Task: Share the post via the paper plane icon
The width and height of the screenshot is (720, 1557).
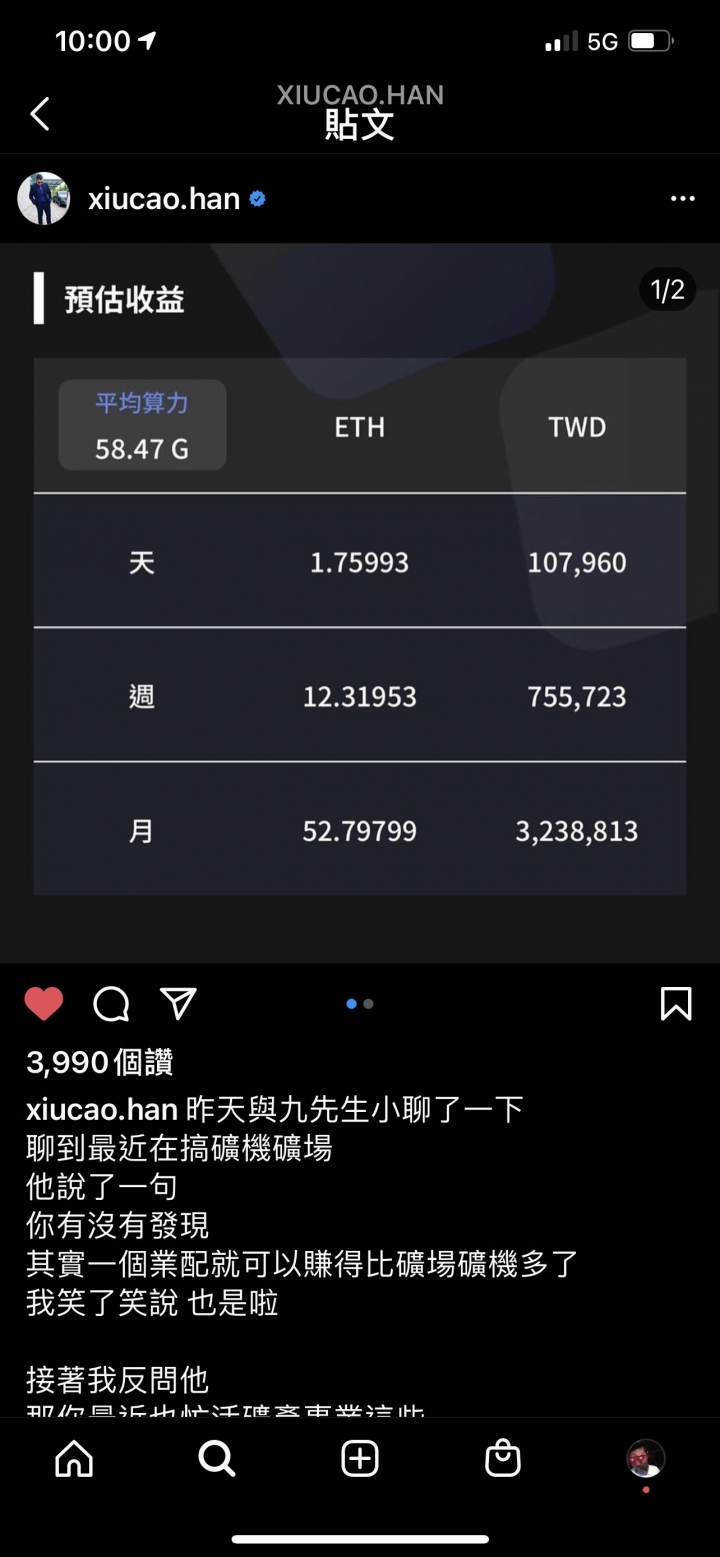Action: coord(178,1003)
